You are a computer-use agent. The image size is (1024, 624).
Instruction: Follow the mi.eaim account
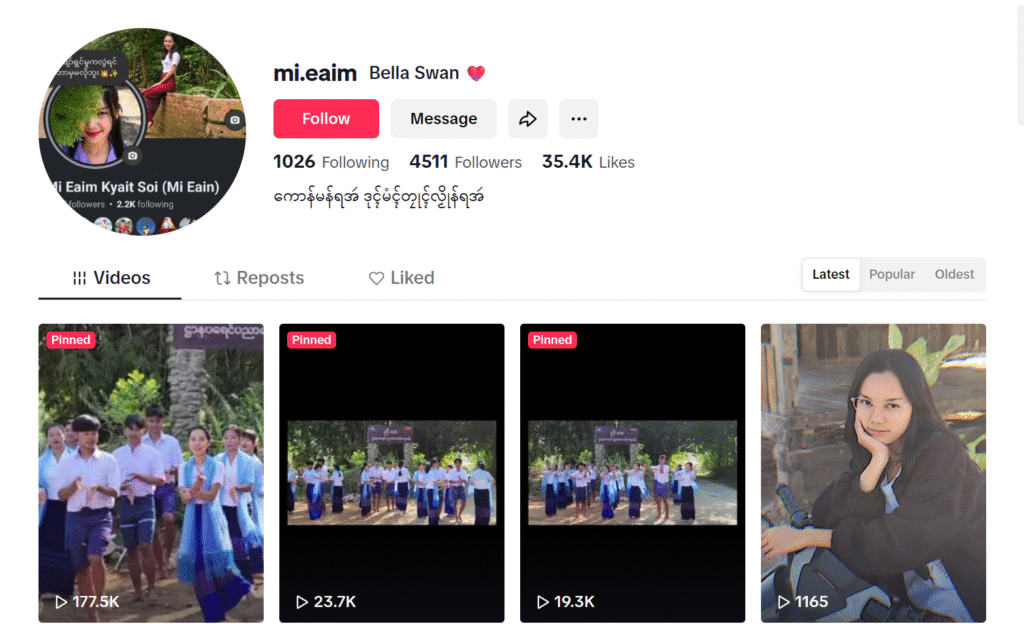(x=326, y=118)
